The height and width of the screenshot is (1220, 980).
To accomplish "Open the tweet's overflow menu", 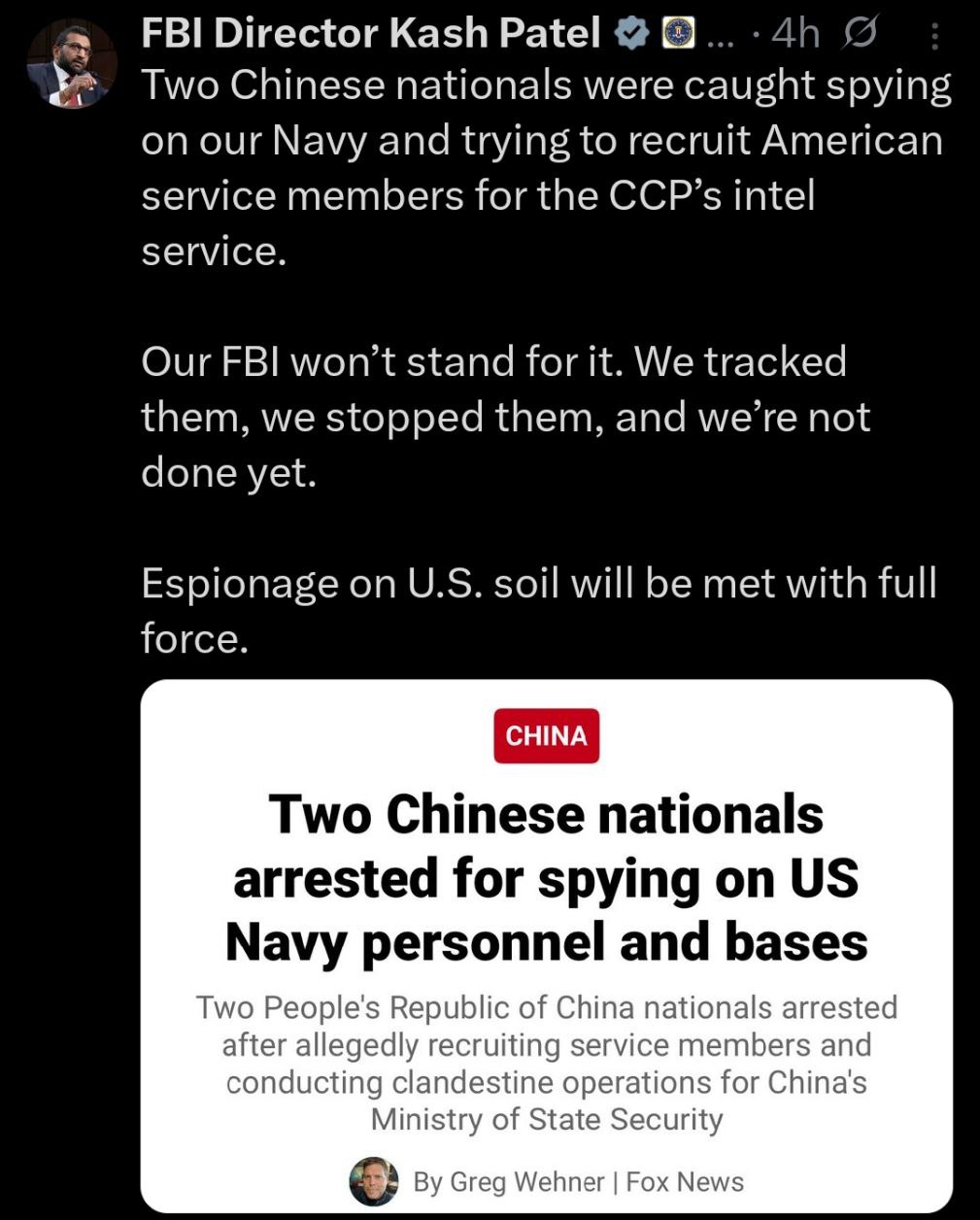I will (934, 37).
